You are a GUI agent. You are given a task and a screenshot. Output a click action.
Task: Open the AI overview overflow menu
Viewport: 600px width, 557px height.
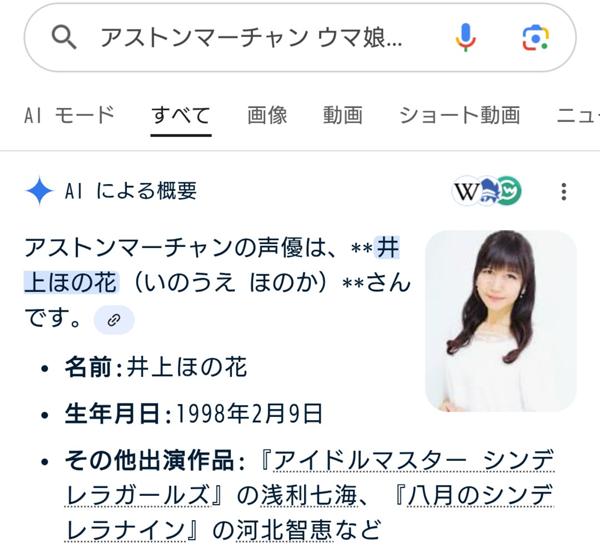(564, 191)
